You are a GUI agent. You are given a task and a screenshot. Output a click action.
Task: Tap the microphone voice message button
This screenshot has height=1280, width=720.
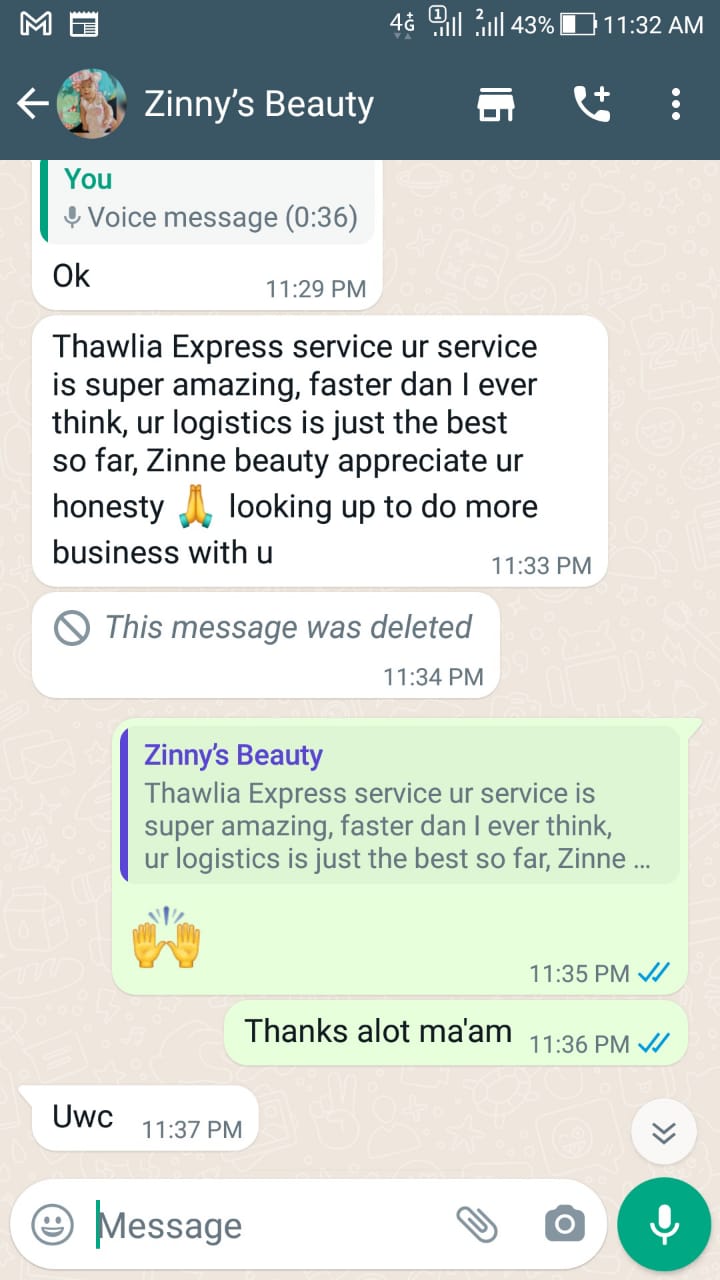click(x=664, y=1223)
